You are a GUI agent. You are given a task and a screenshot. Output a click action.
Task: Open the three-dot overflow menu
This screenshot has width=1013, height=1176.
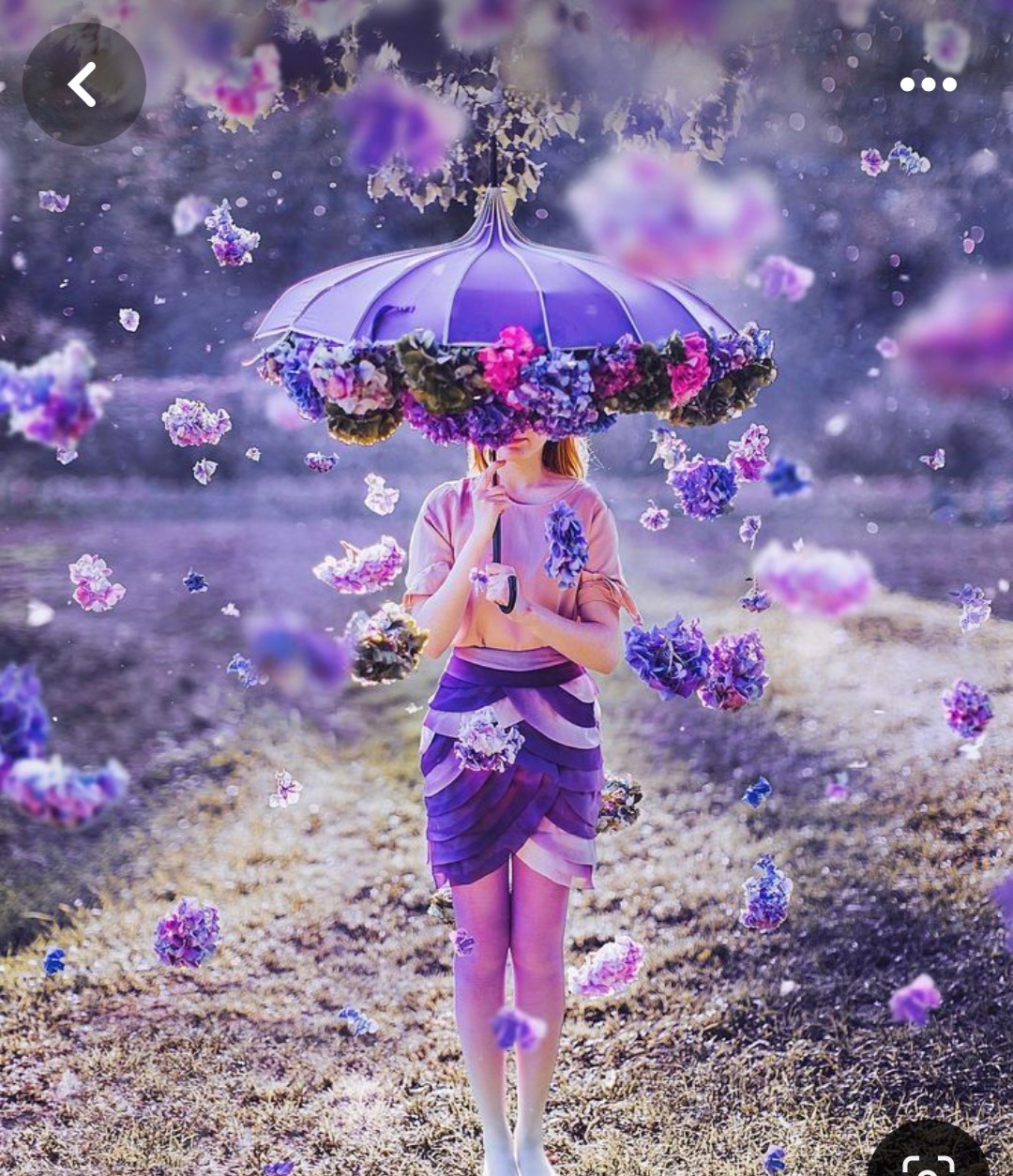point(928,84)
